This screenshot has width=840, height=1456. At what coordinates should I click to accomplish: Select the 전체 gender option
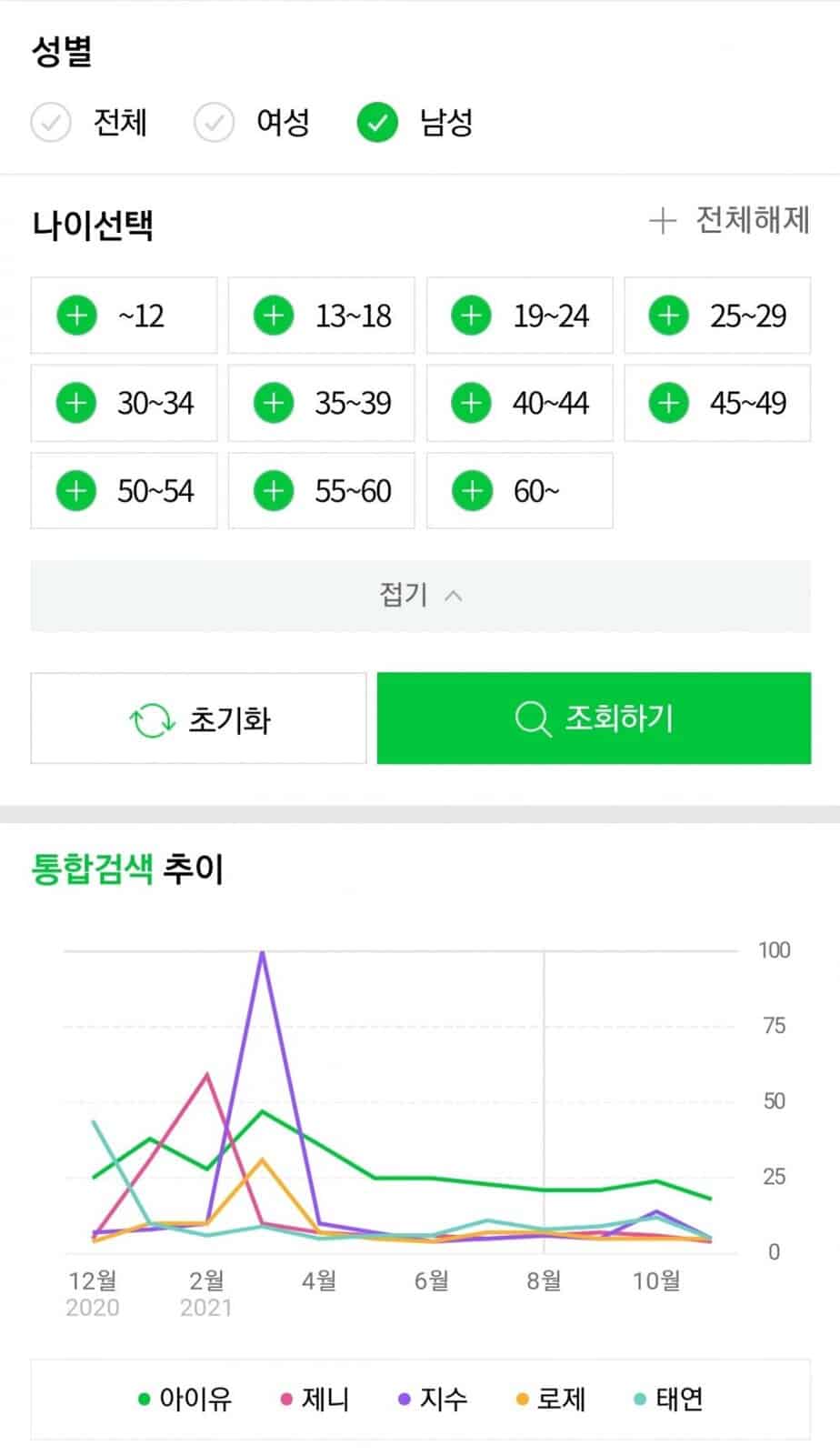pyautogui.click(x=89, y=123)
